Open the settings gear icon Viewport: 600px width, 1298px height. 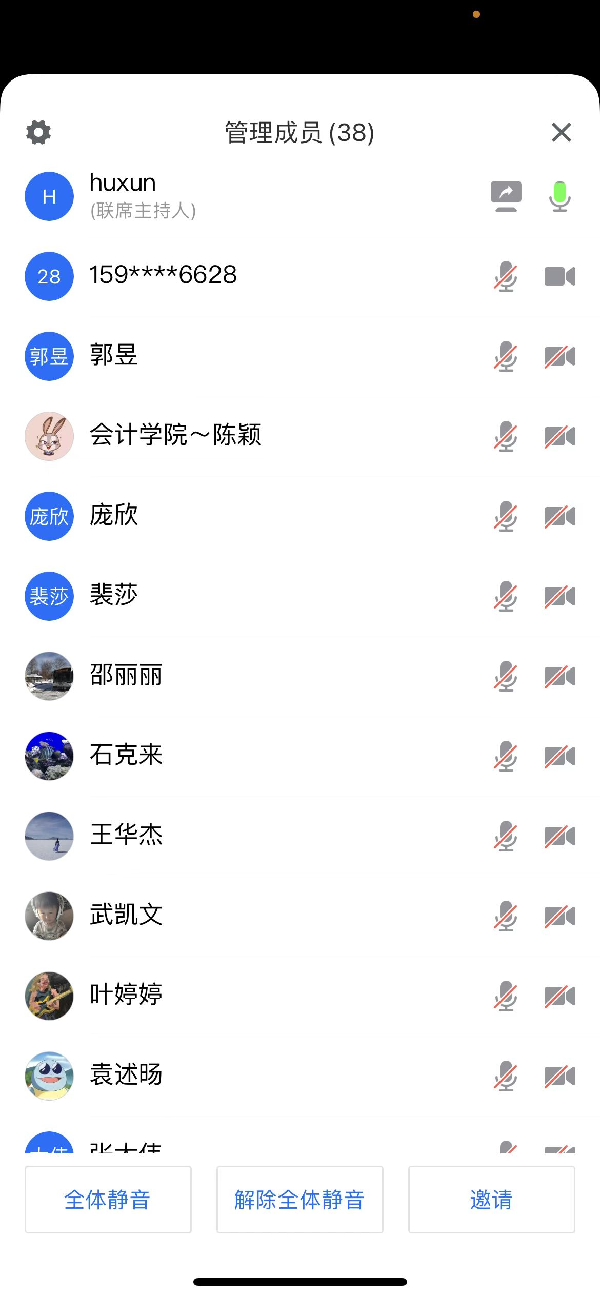(x=38, y=132)
